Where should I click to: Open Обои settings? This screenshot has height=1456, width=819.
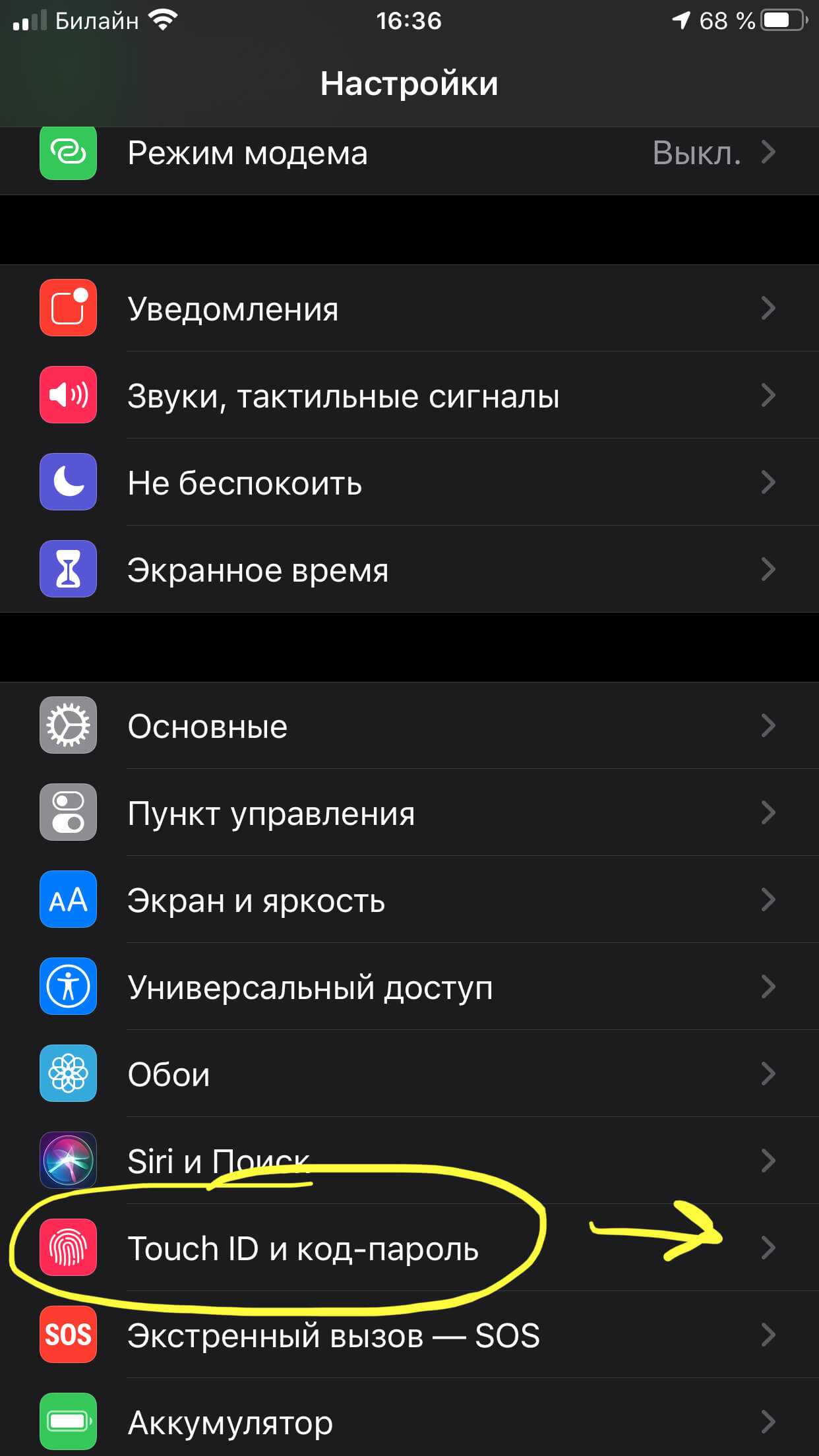[409, 1074]
